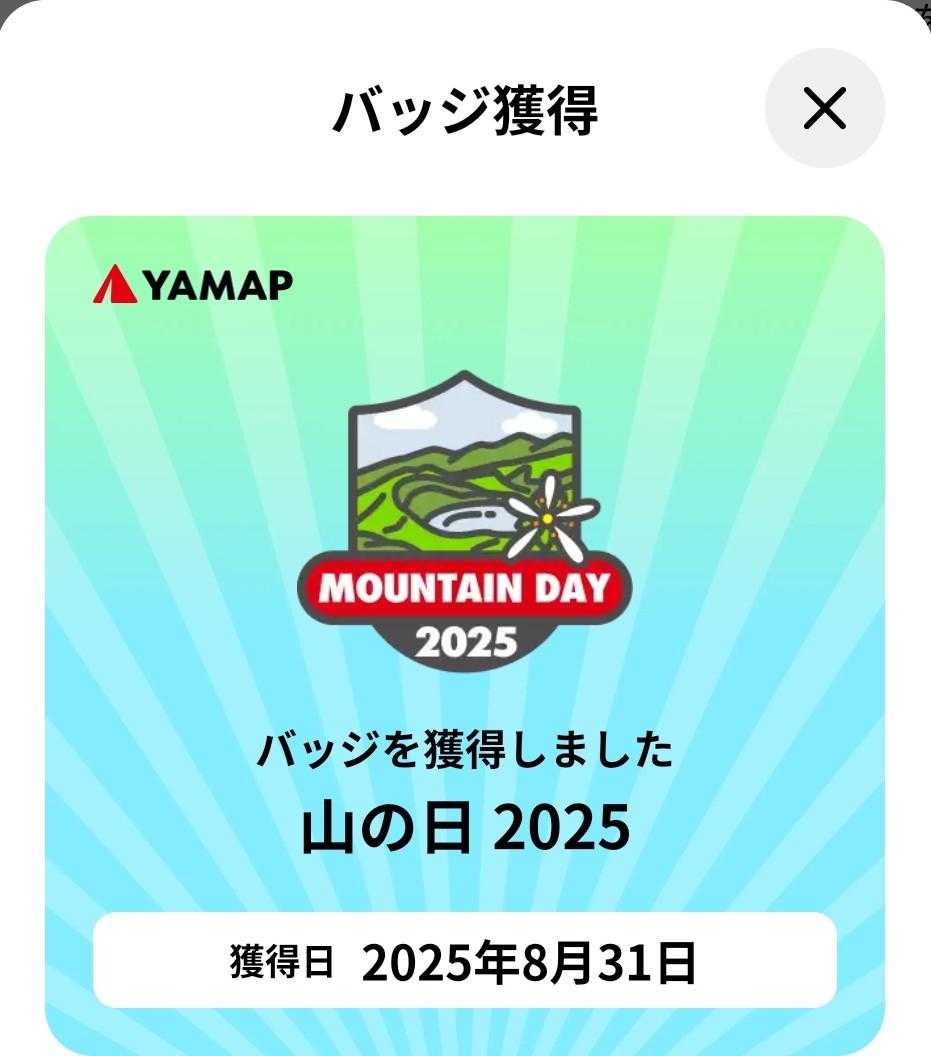Viewport: 931px width, 1056px height.
Task: Close the badge earned dialog
Action: pos(825,108)
